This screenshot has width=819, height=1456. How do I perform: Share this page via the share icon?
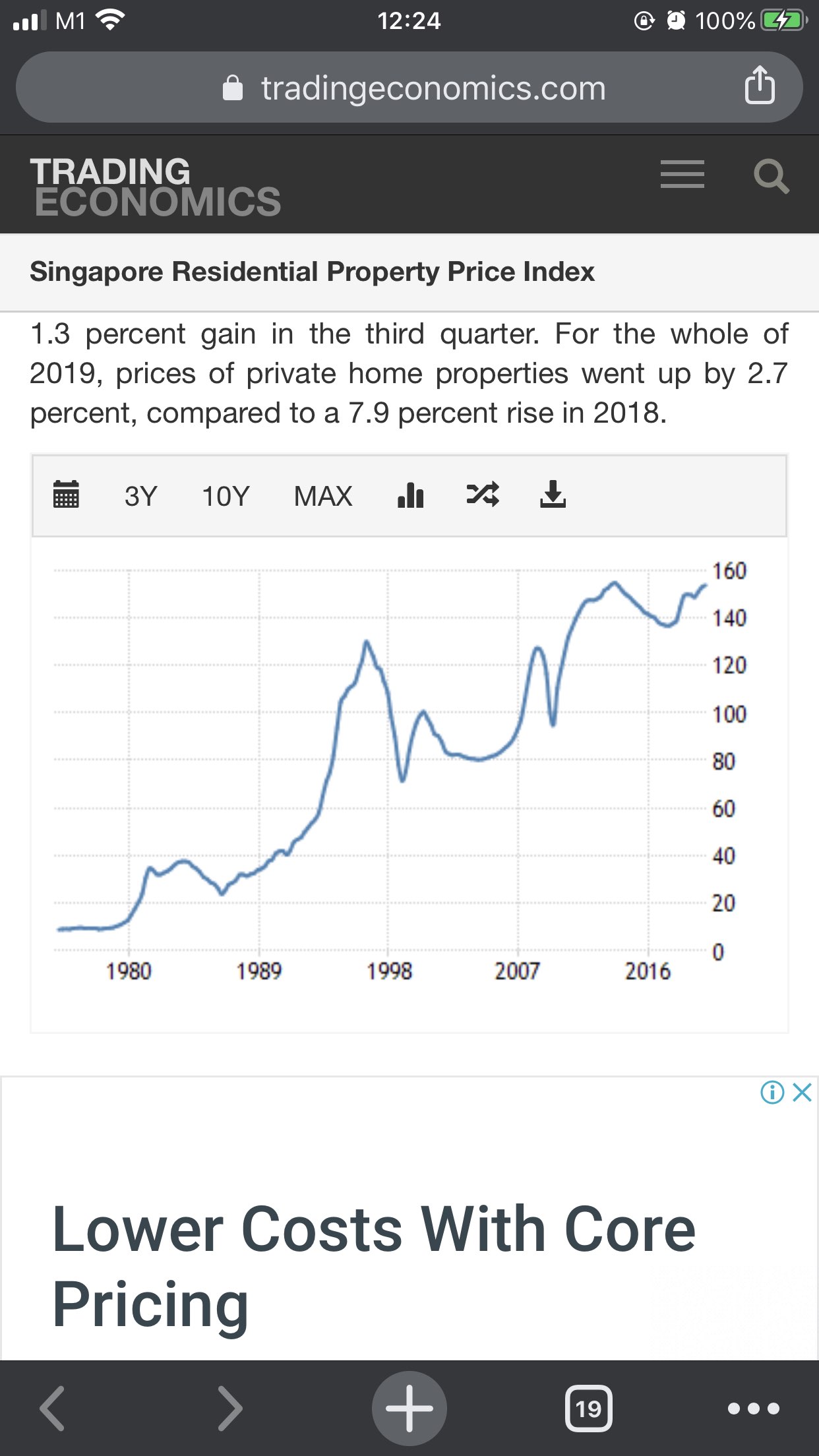759,86
